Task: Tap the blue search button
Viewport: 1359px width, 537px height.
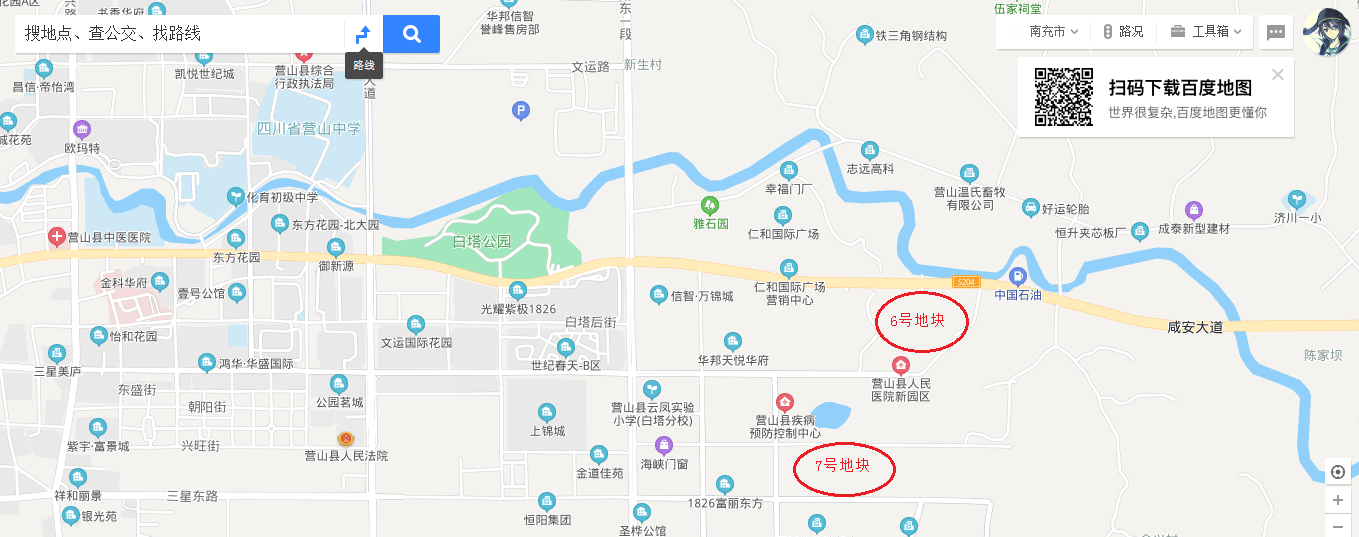Action: point(411,34)
